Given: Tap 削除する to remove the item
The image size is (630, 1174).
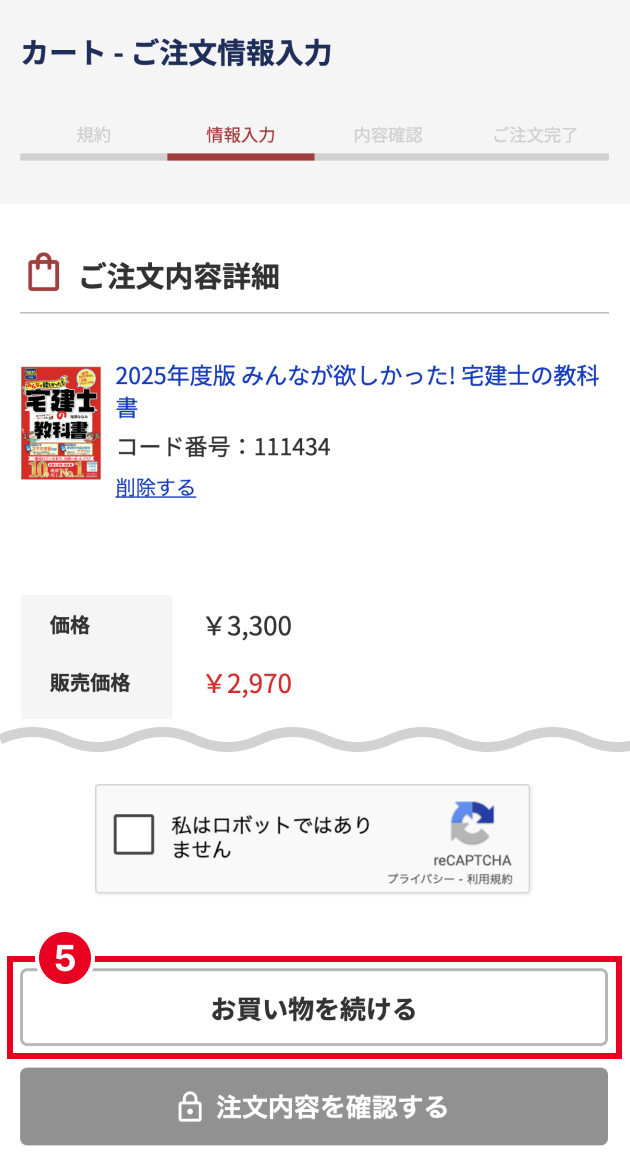Looking at the screenshot, I should coord(155,488).
